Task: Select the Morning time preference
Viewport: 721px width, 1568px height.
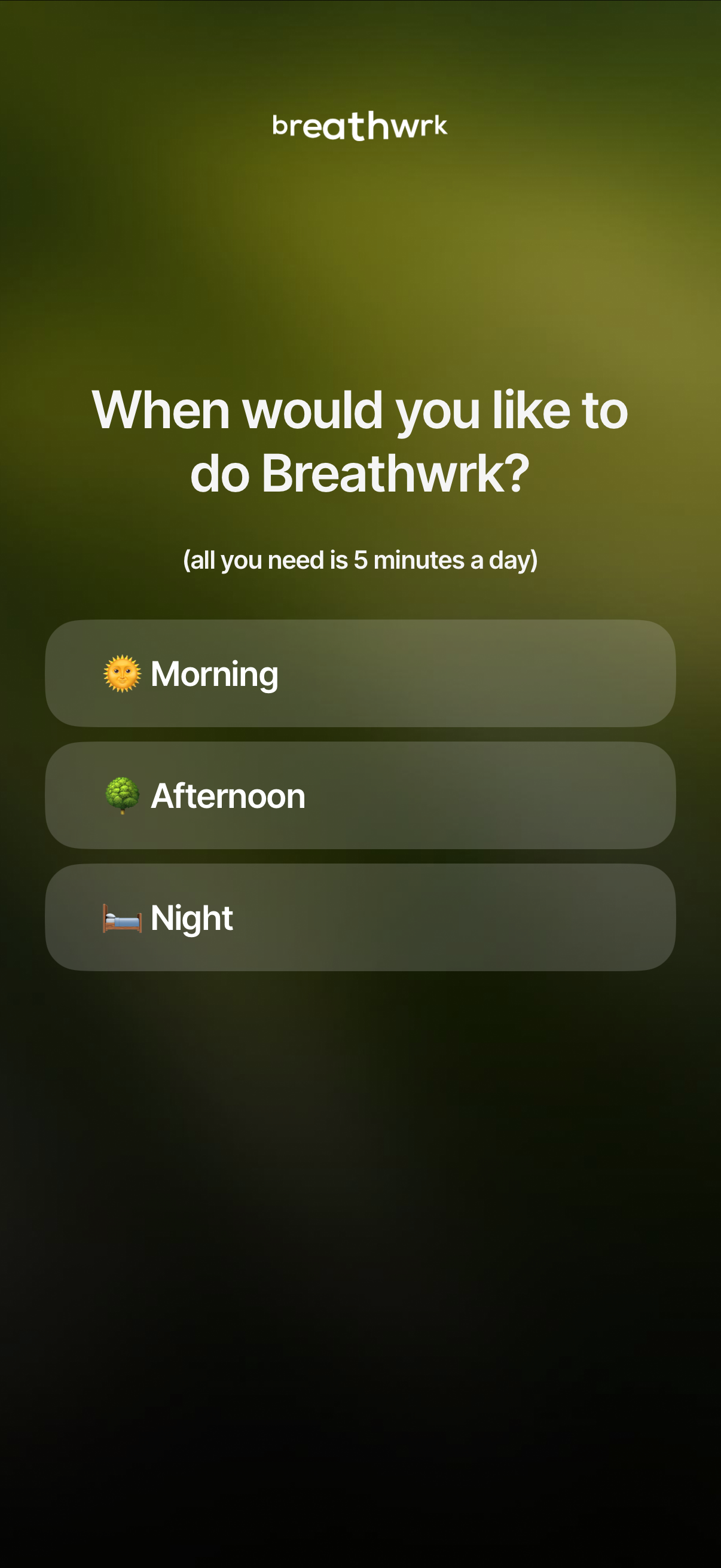Action: (360, 673)
